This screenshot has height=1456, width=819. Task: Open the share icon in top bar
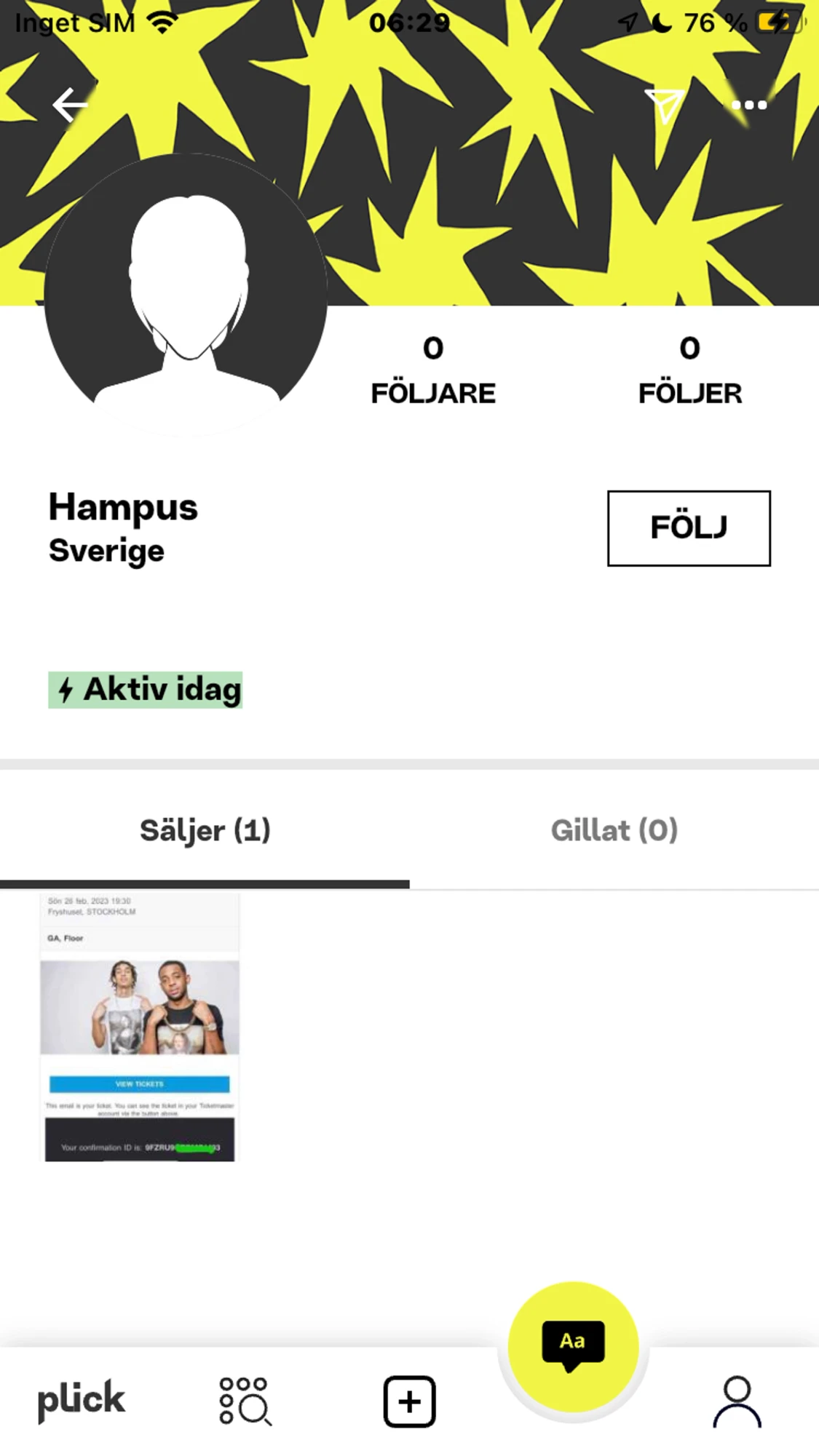click(x=665, y=106)
